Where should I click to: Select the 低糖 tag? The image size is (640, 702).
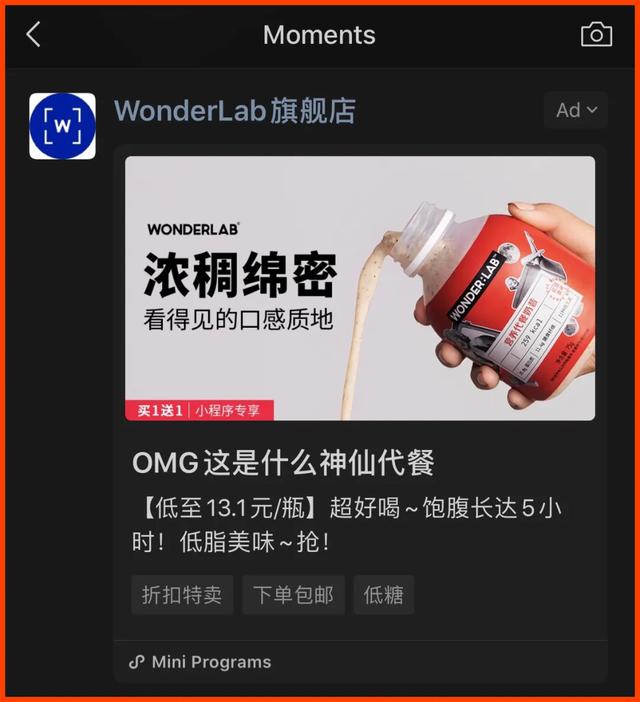(x=383, y=595)
